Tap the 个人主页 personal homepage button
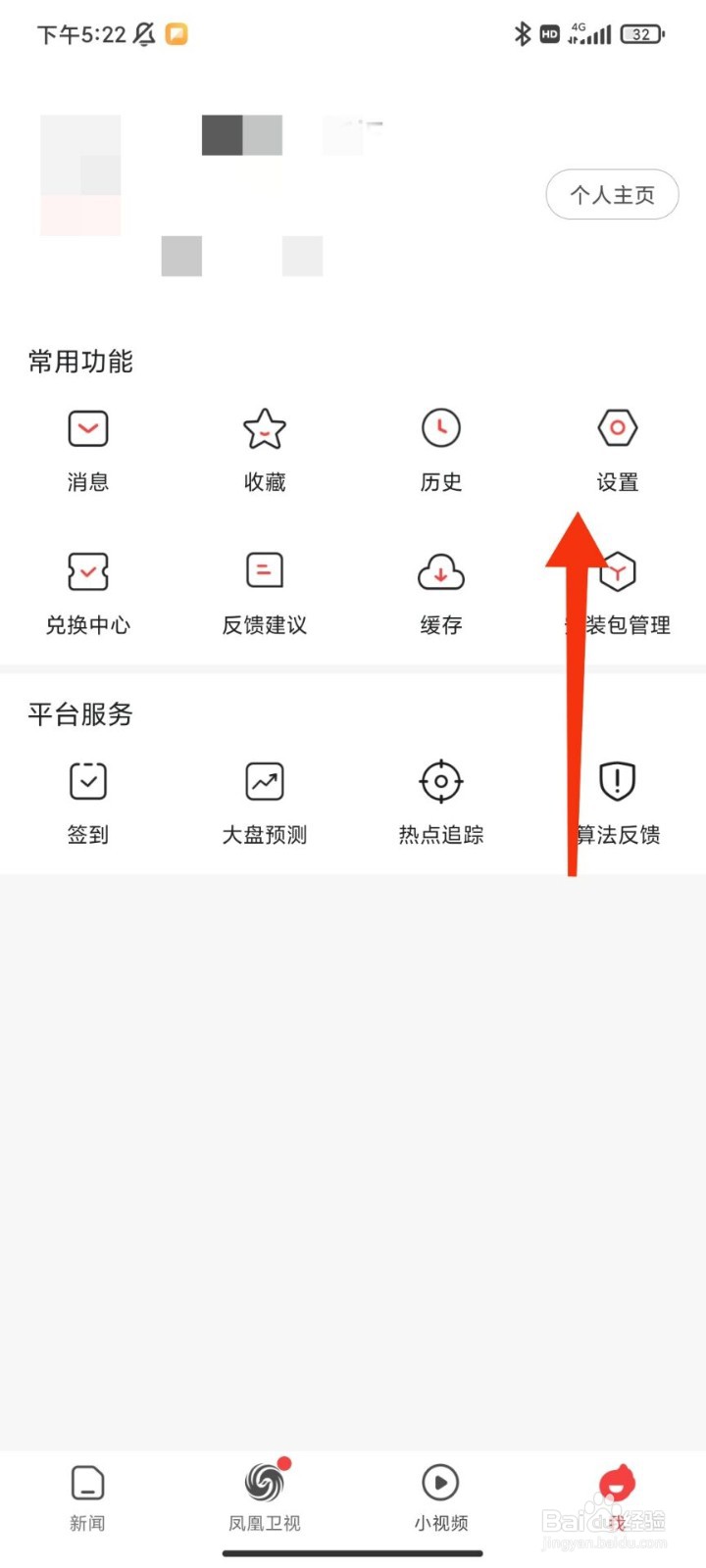Screen dimensions: 706x1568 (x=611, y=195)
